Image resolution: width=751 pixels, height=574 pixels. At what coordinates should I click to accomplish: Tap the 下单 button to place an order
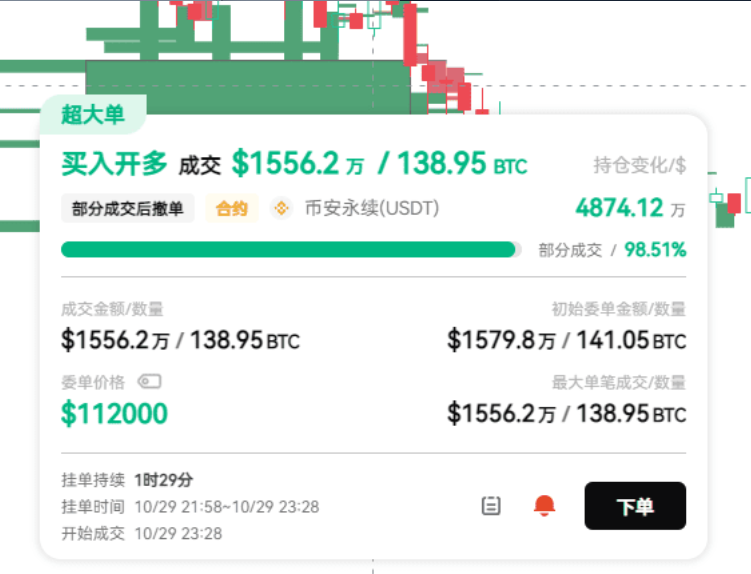[x=635, y=506]
